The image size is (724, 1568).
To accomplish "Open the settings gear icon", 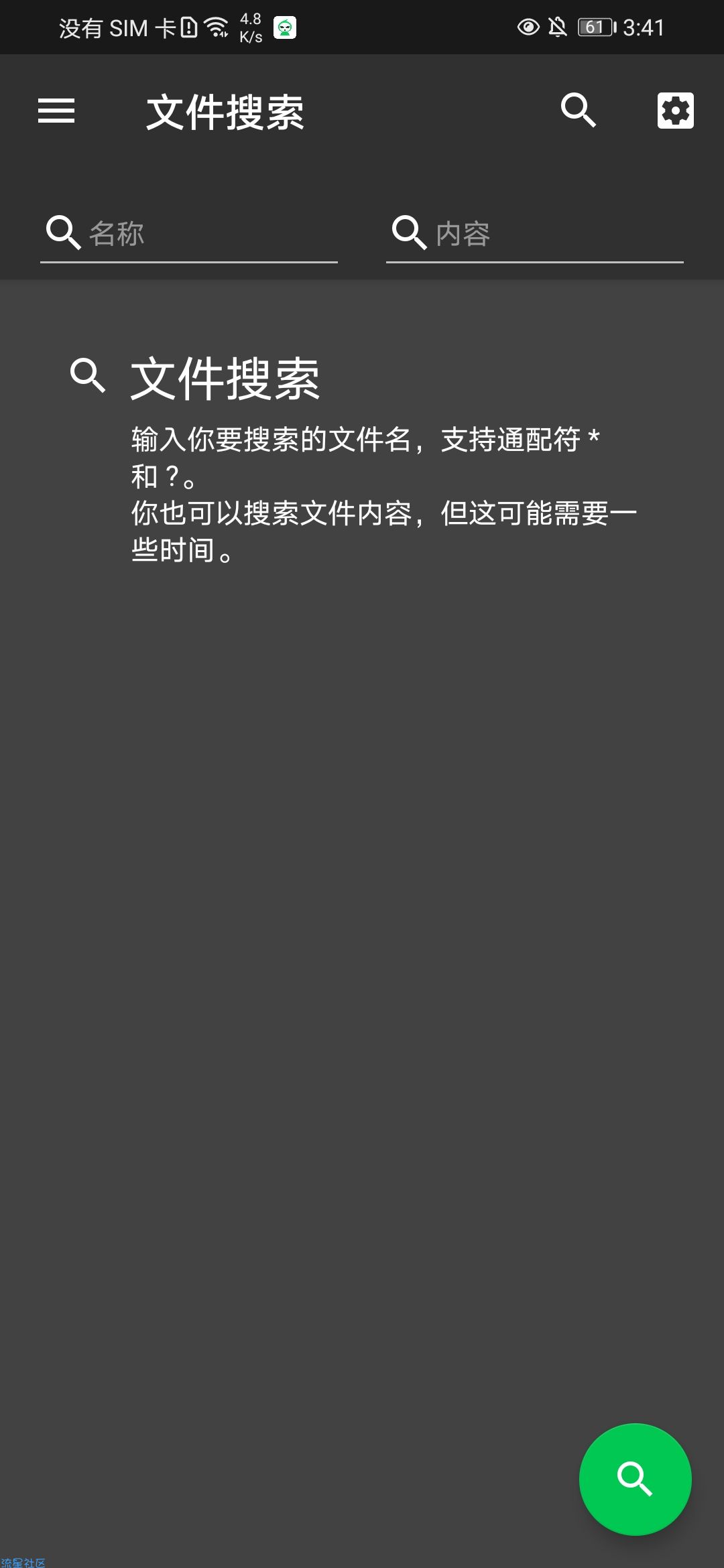I will [x=675, y=111].
